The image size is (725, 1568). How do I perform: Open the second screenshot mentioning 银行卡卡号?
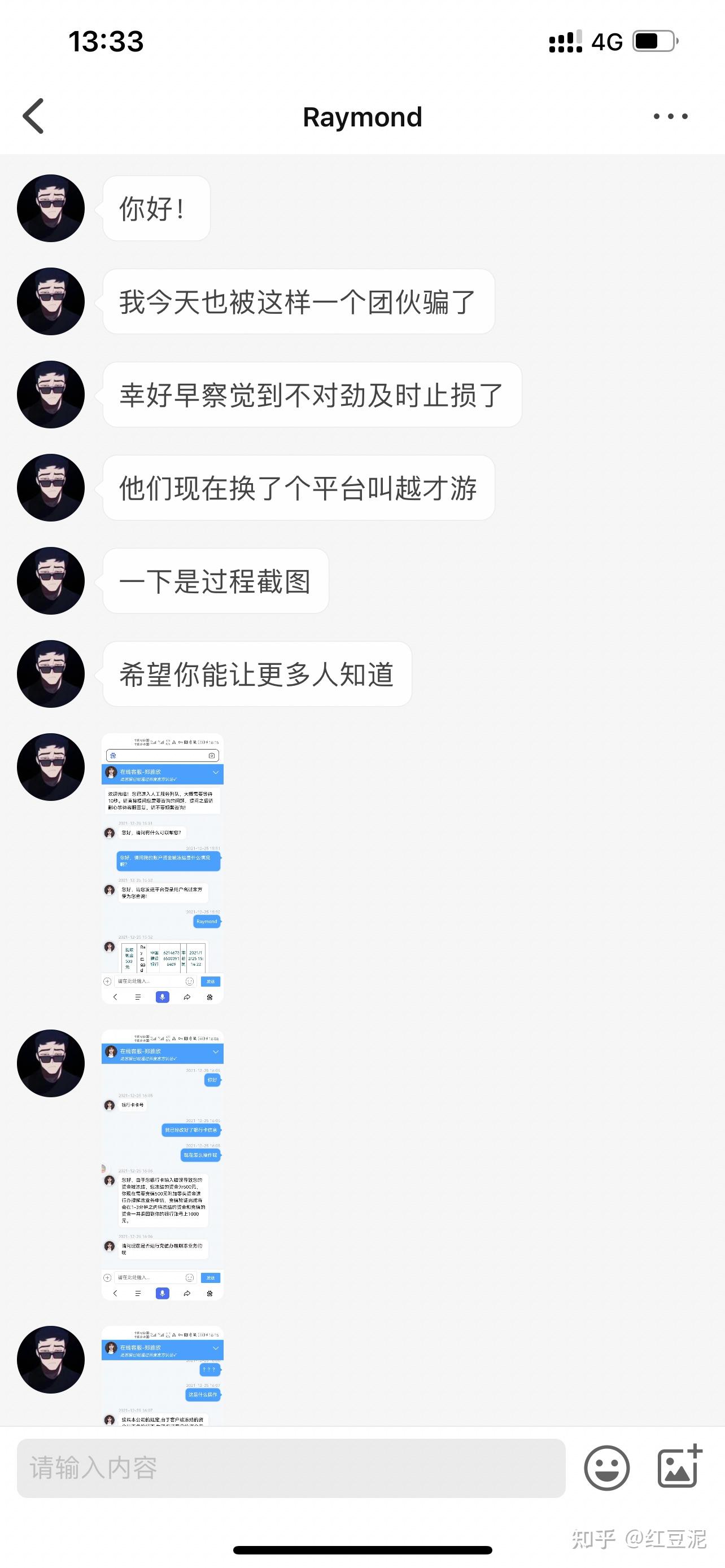[x=163, y=1164]
